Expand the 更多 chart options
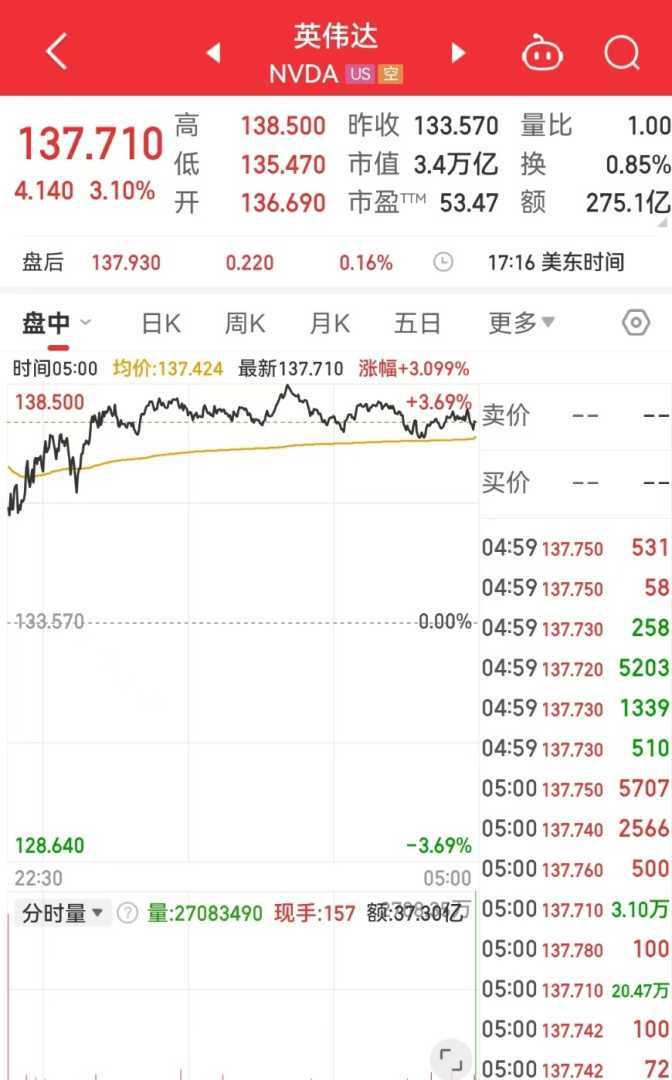The width and height of the screenshot is (672, 1080). pyautogui.click(x=521, y=323)
